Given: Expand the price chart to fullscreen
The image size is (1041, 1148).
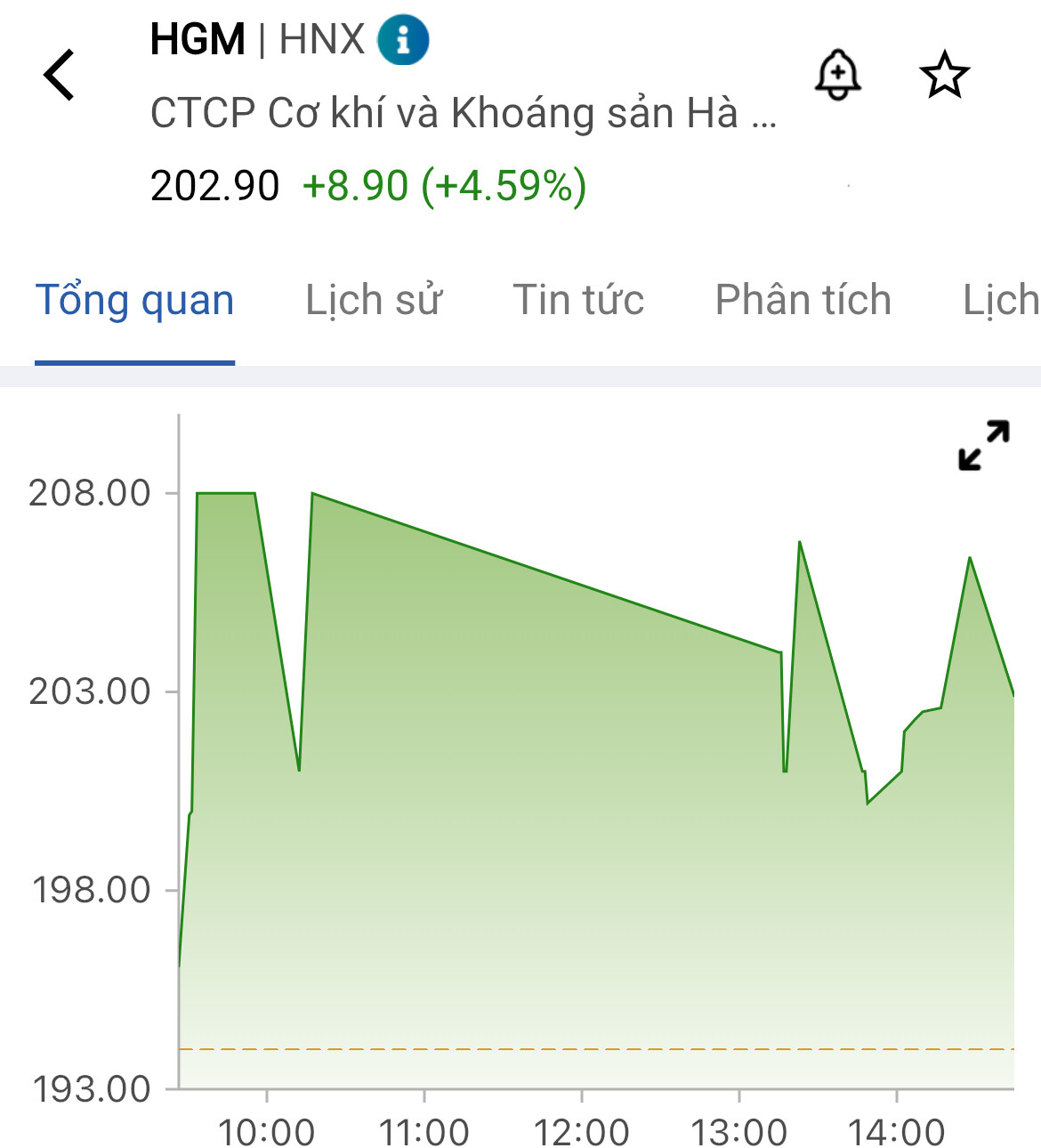Looking at the screenshot, I should tap(984, 445).
